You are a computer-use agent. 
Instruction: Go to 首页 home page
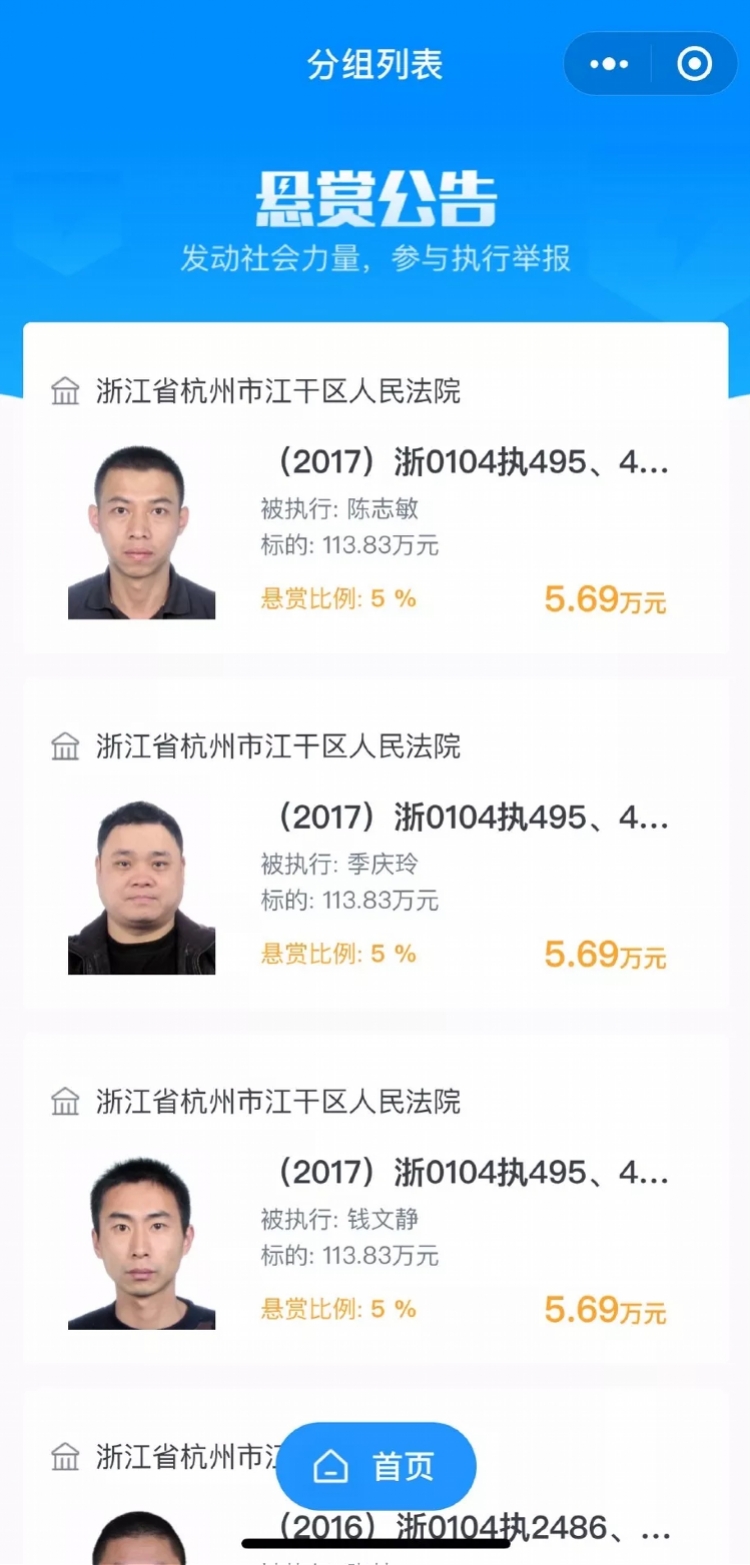coord(376,1466)
